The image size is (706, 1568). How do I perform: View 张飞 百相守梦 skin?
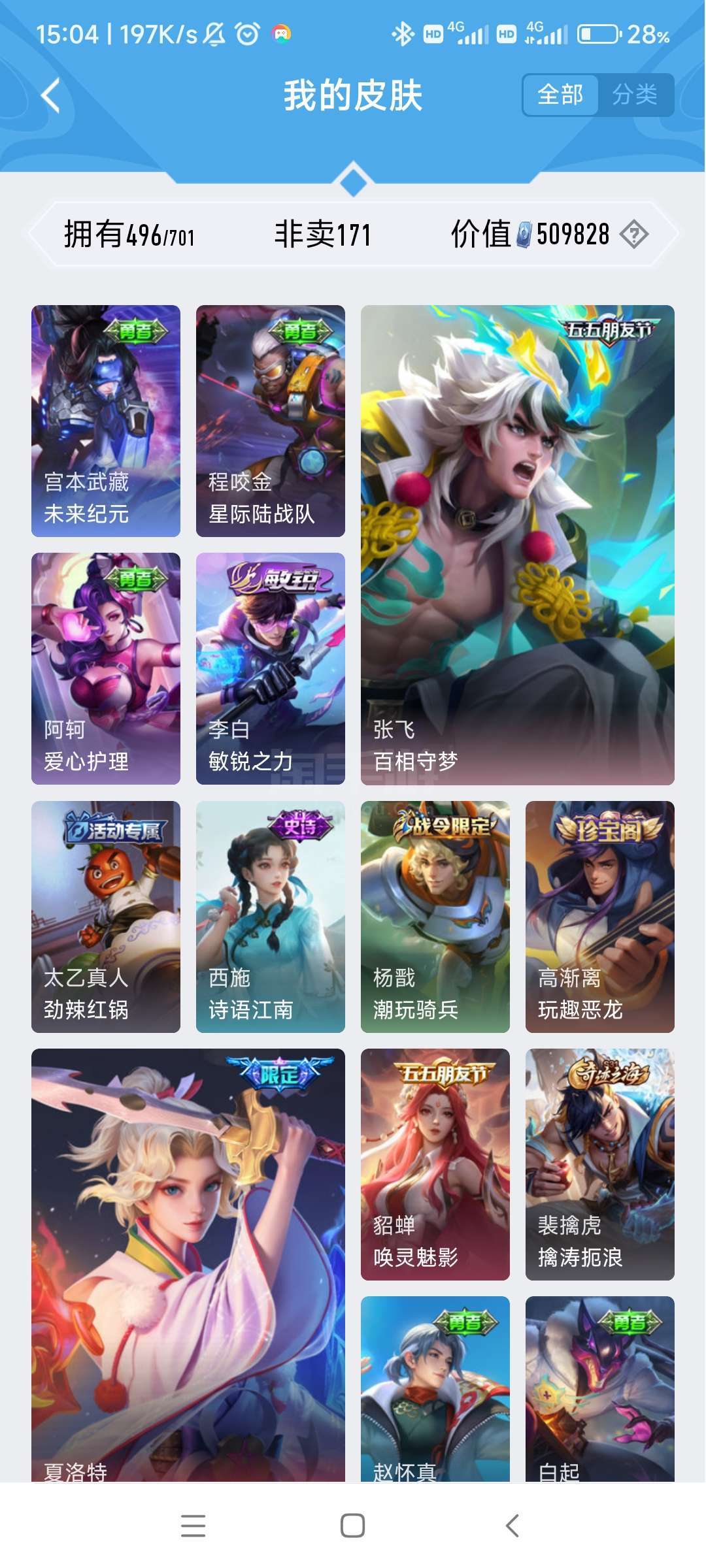click(518, 545)
